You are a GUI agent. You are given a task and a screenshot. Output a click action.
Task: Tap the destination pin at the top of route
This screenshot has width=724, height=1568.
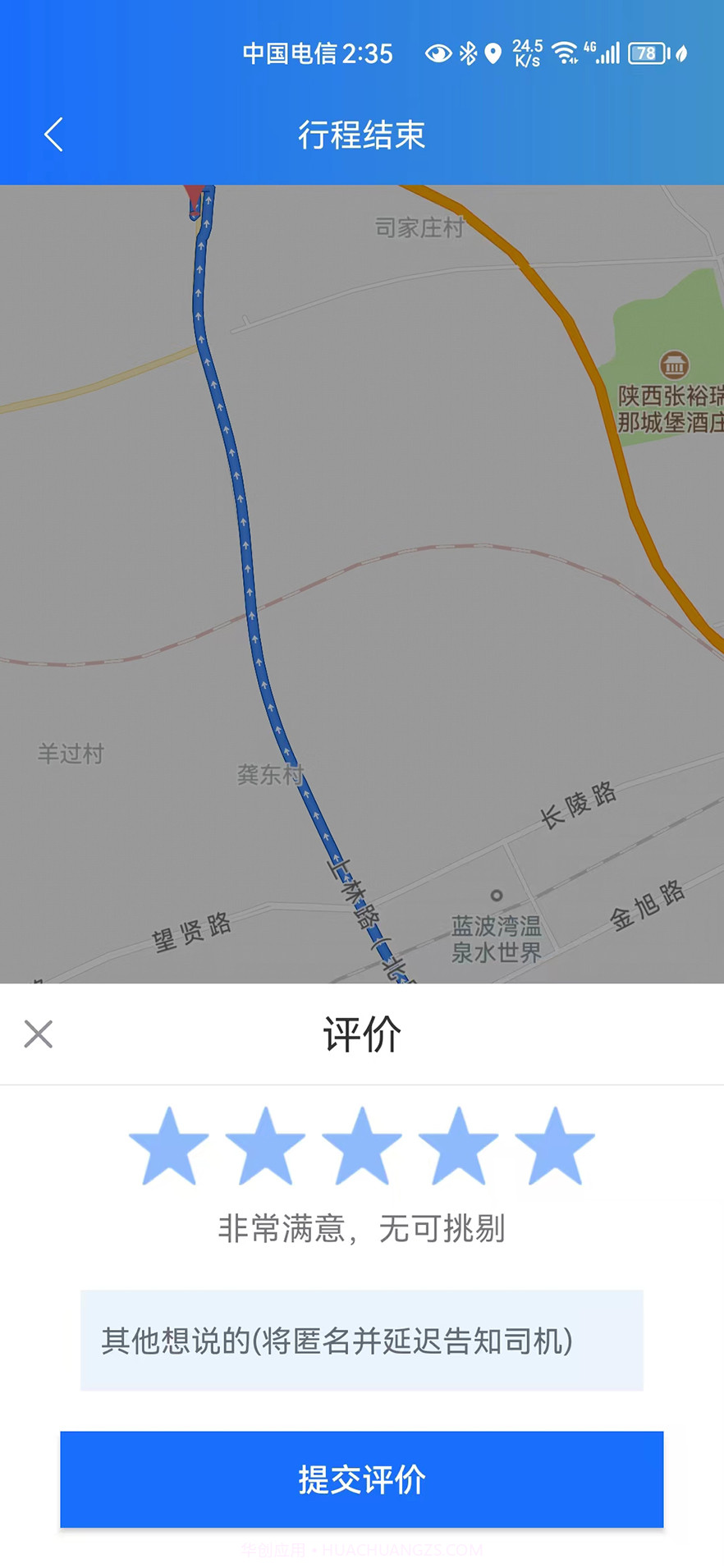[195, 201]
